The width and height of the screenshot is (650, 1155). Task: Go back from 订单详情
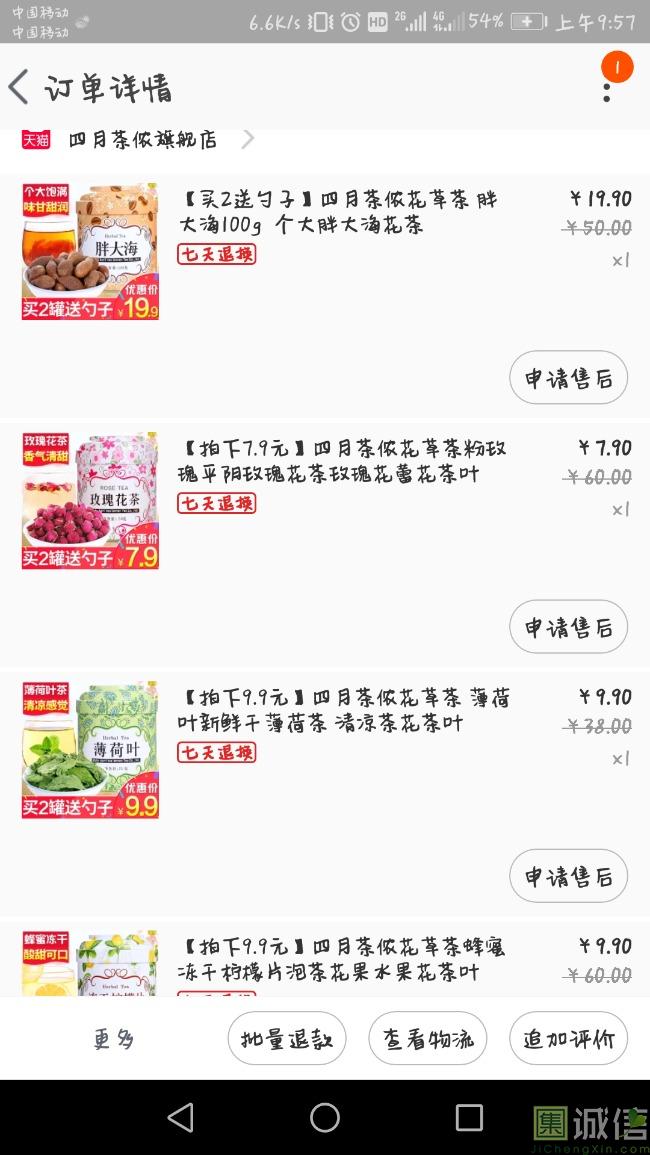click(20, 87)
